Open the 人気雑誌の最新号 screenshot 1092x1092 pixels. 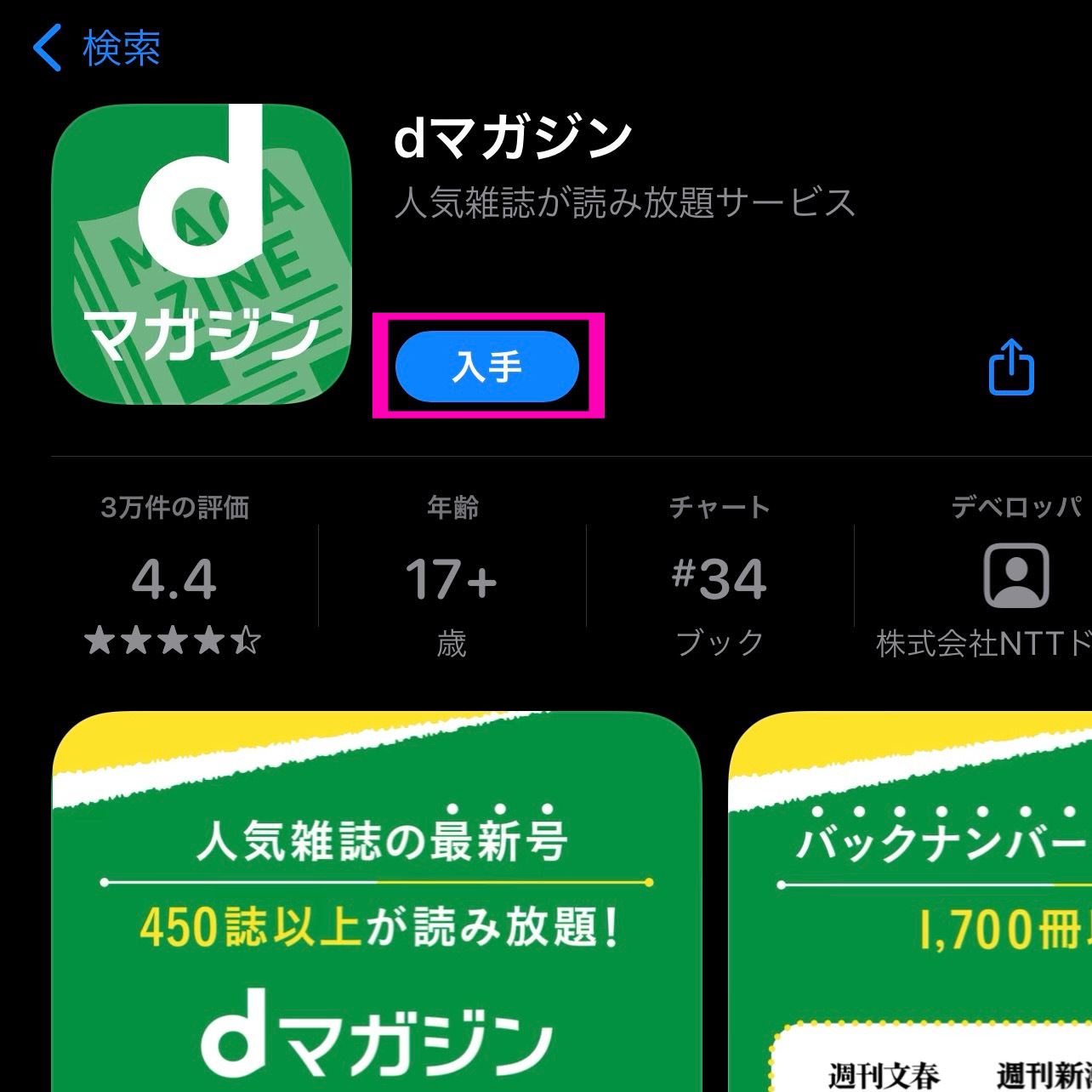[x=377, y=901]
